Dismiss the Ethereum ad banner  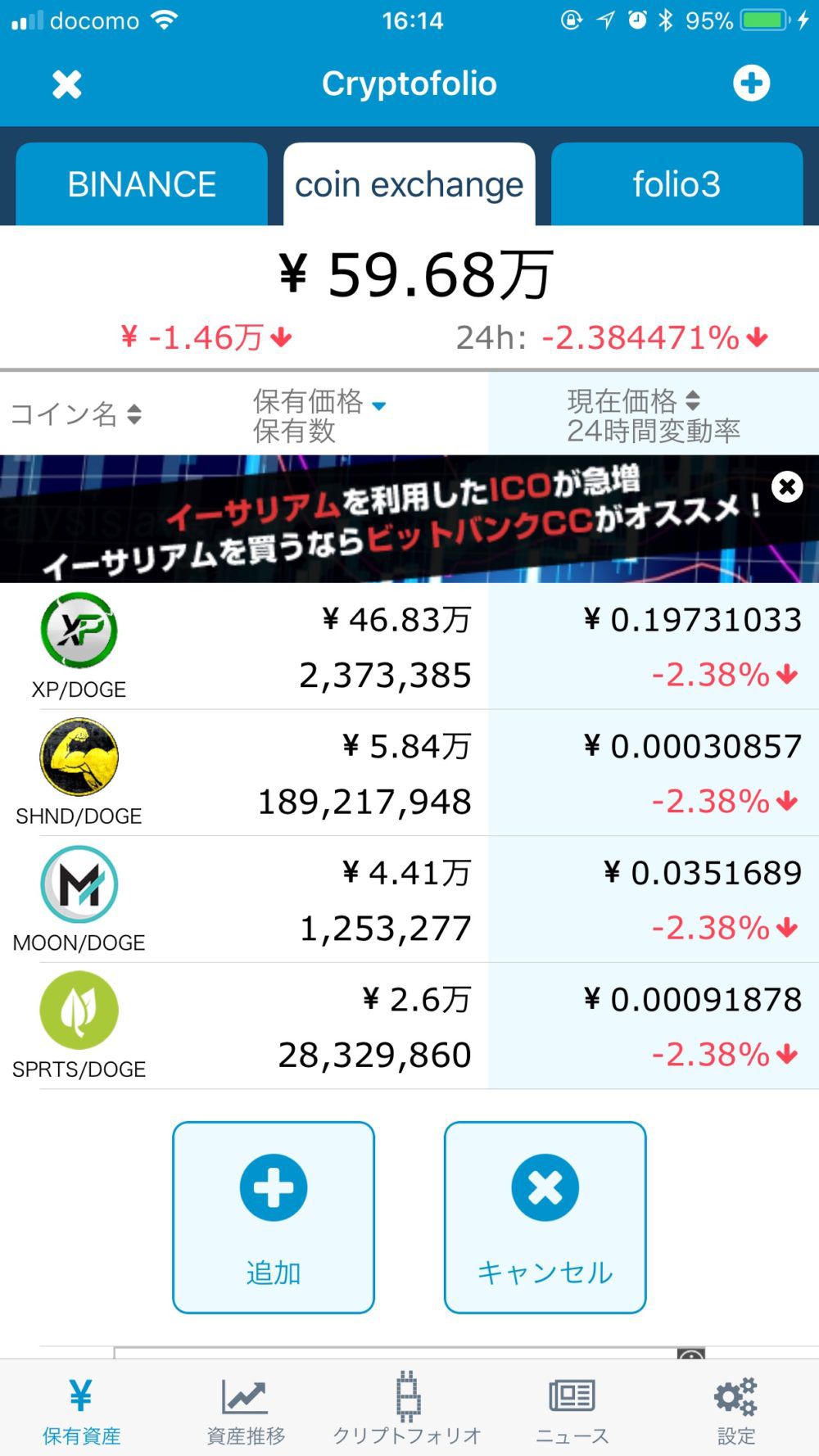(x=787, y=486)
